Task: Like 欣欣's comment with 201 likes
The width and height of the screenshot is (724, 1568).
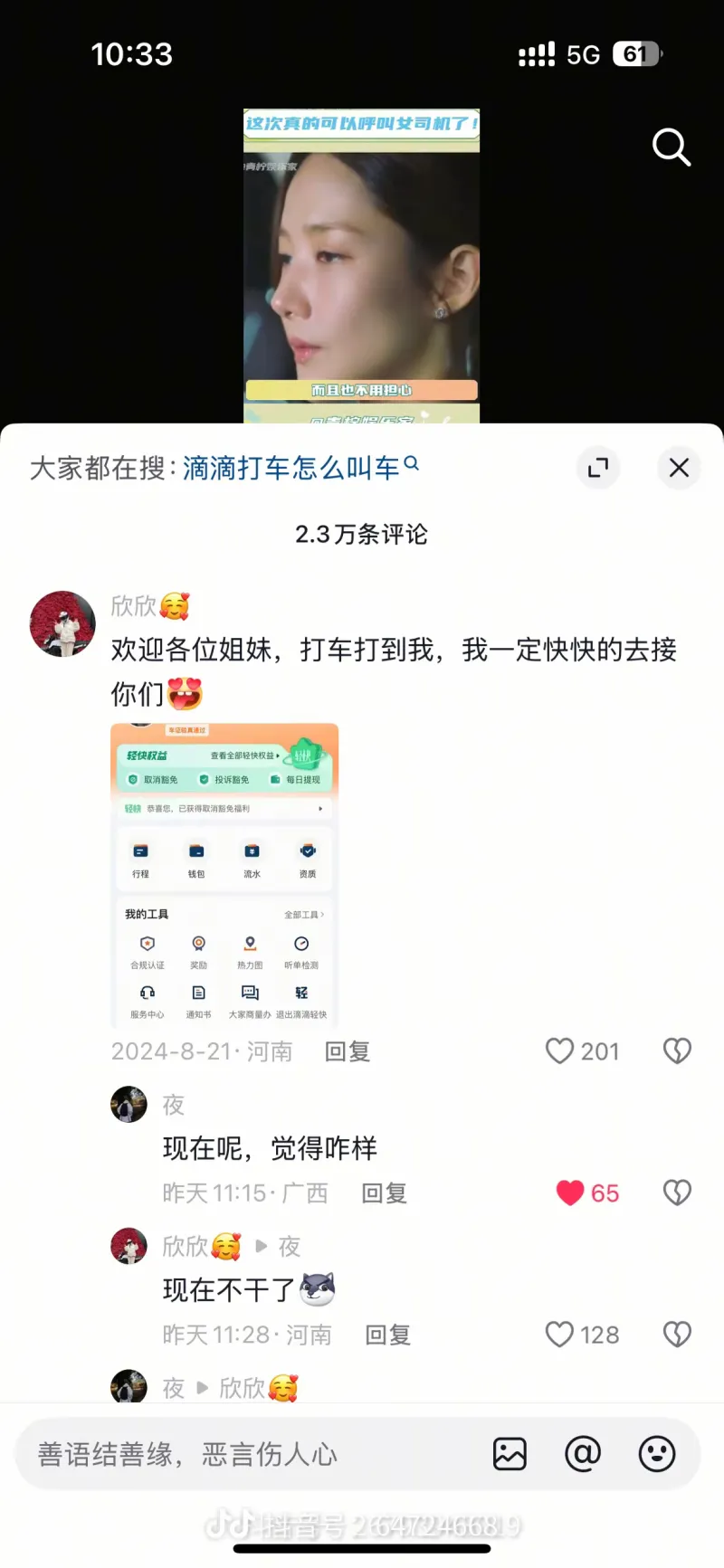Action: click(560, 1051)
